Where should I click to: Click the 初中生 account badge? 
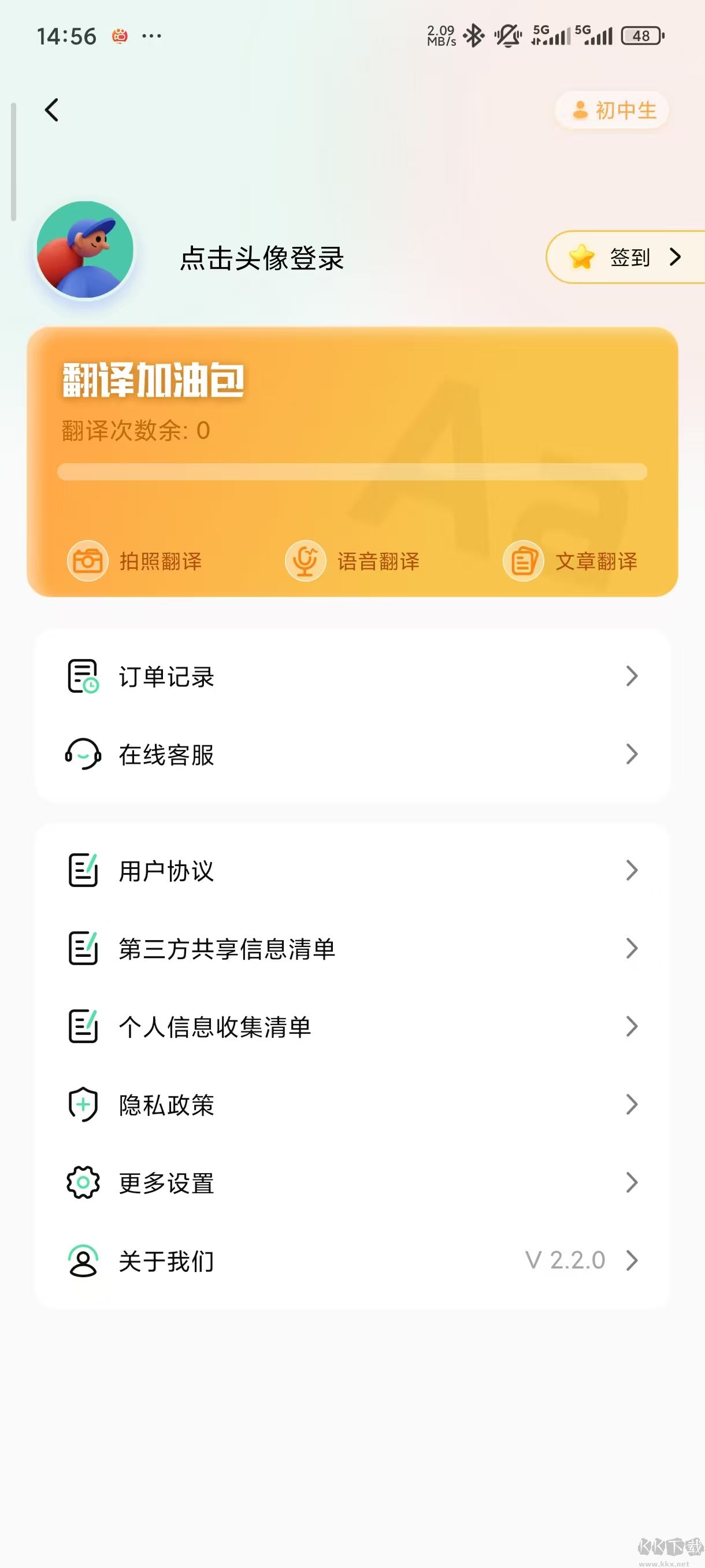[x=610, y=110]
